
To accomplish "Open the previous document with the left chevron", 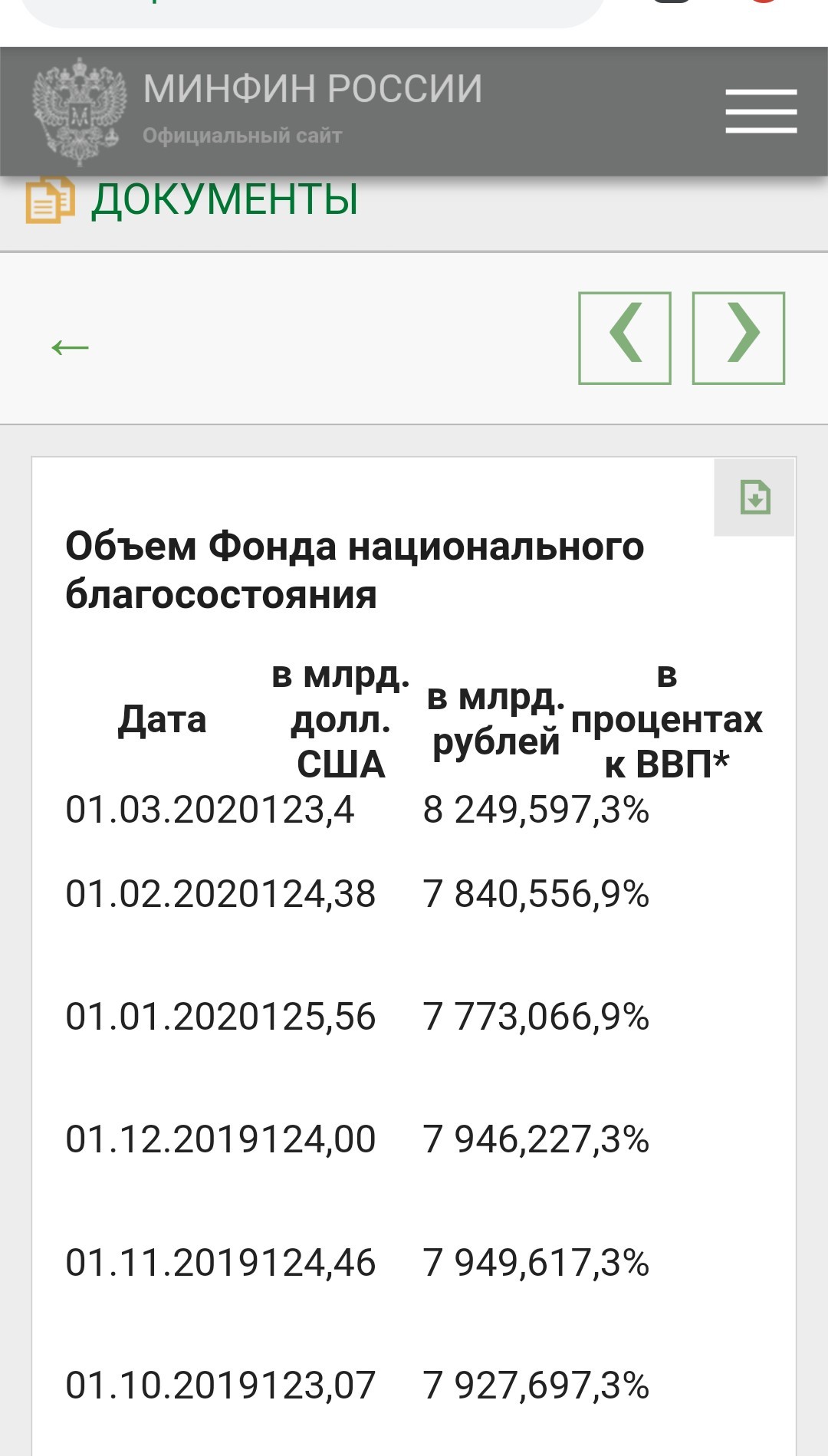I will pyautogui.click(x=625, y=337).
